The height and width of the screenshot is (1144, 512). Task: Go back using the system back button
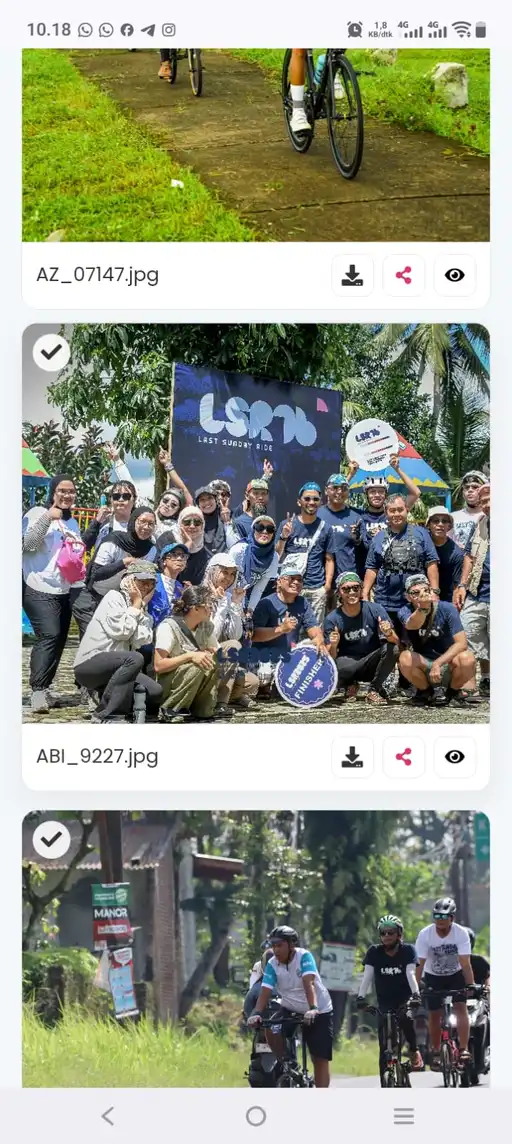tap(108, 1116)
